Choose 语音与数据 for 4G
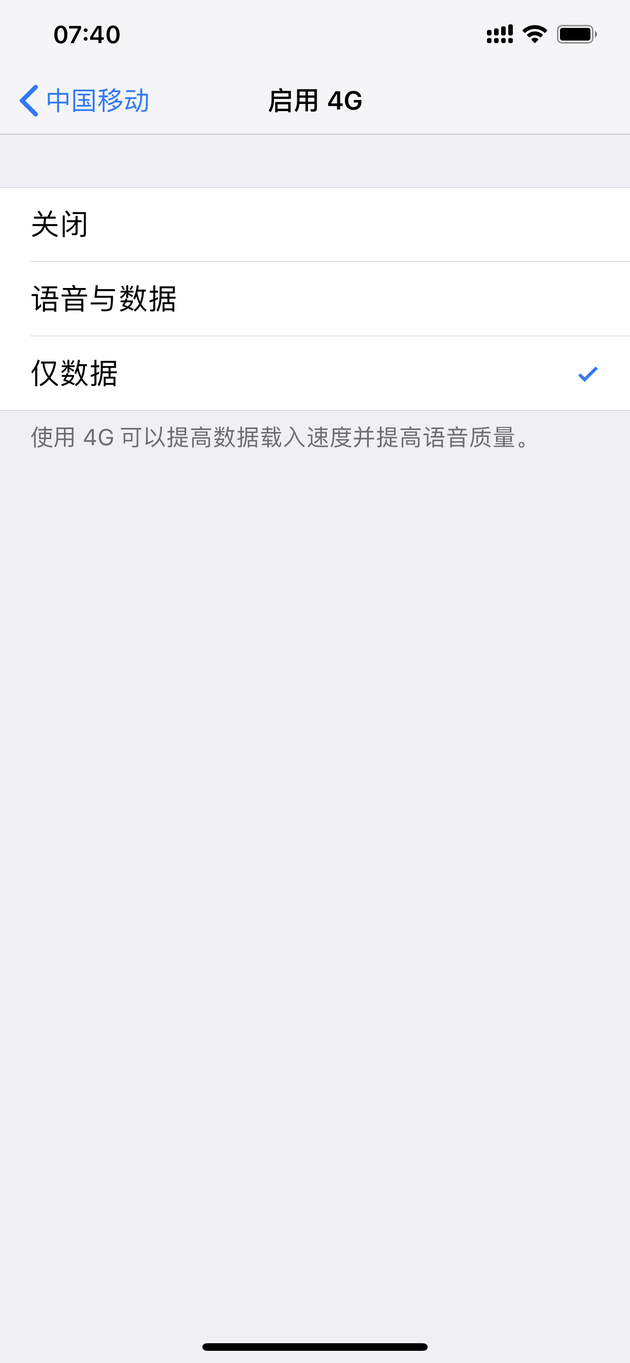This screenshot has height=1363, width=630. (x=315, y=299)
